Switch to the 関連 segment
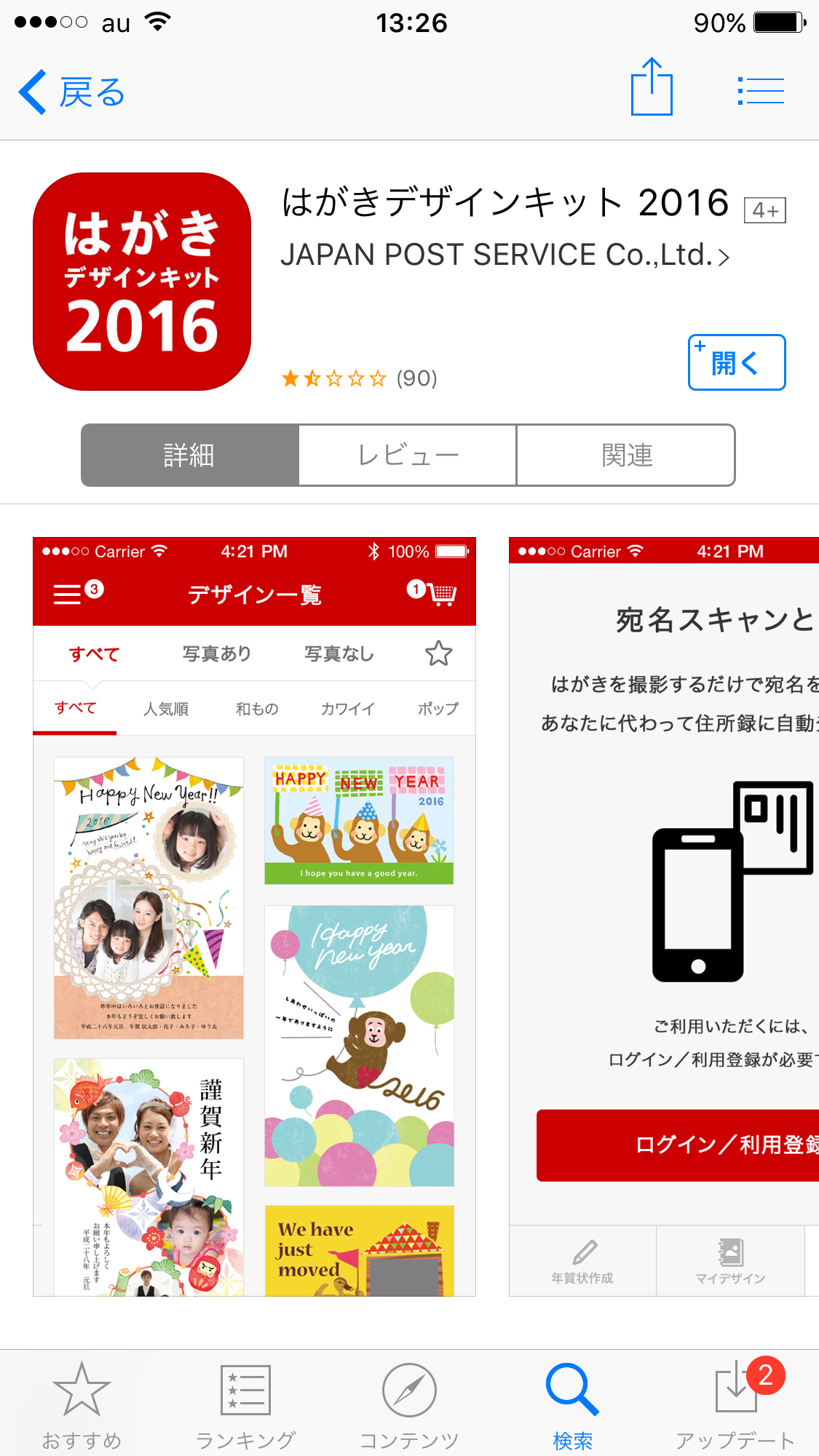The image size is (819, 1456). tap(625, 456)
